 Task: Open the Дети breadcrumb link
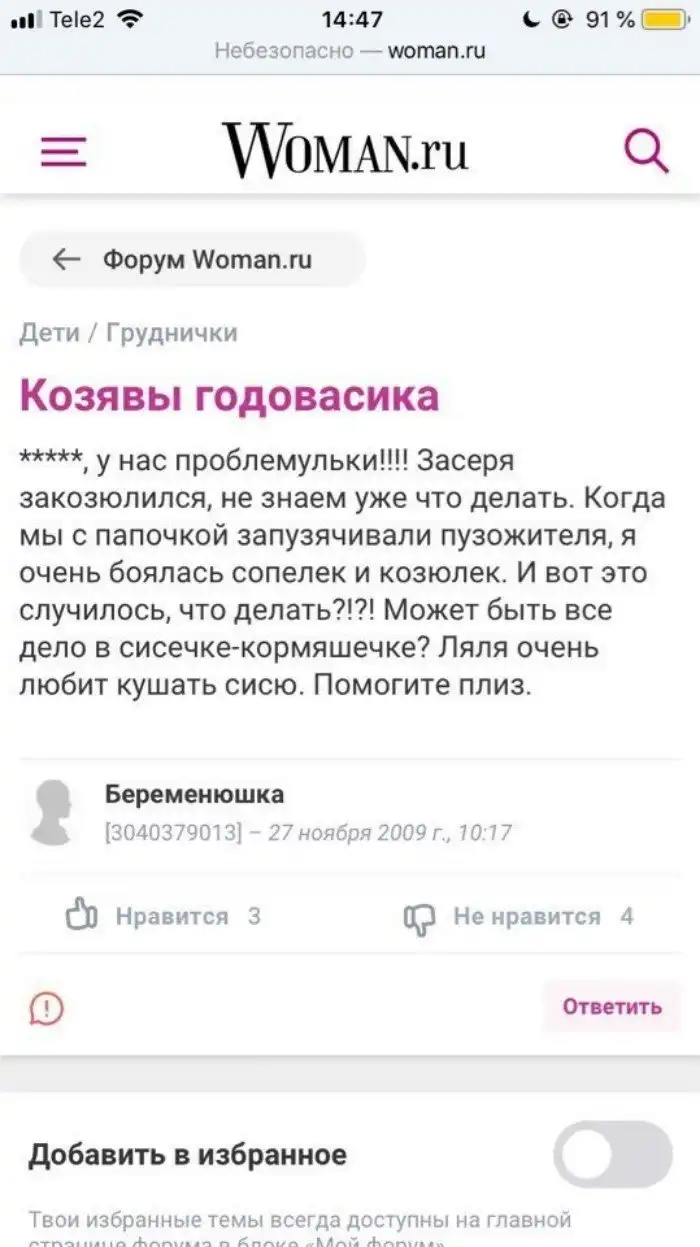[50, 333]
